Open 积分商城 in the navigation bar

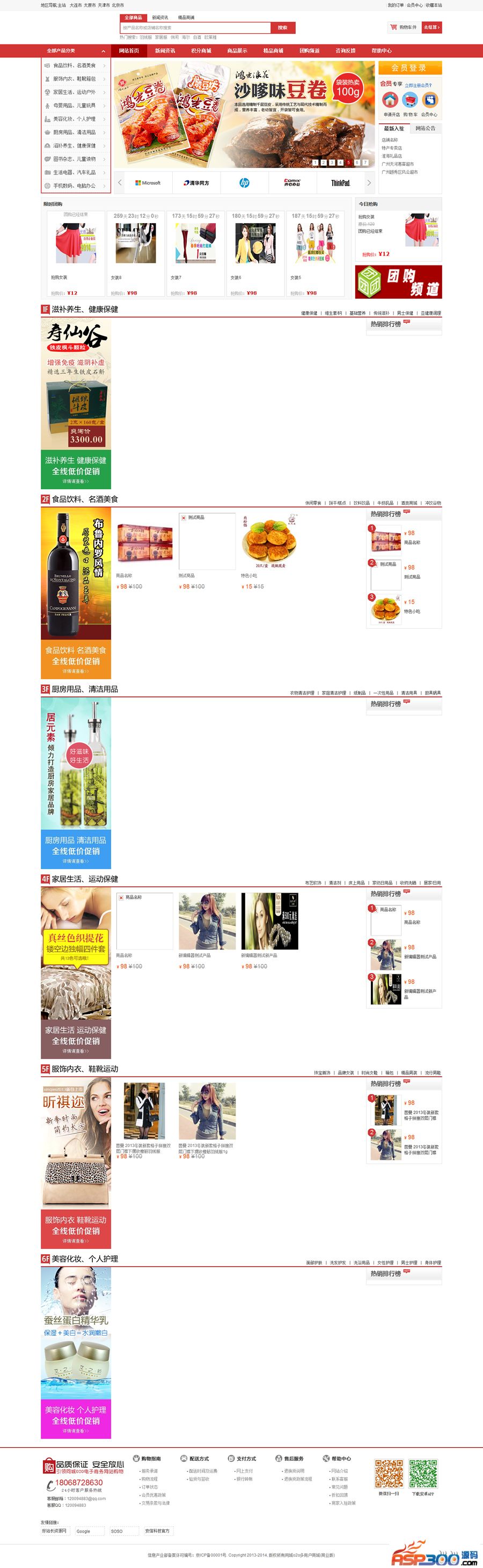point(200,50)
